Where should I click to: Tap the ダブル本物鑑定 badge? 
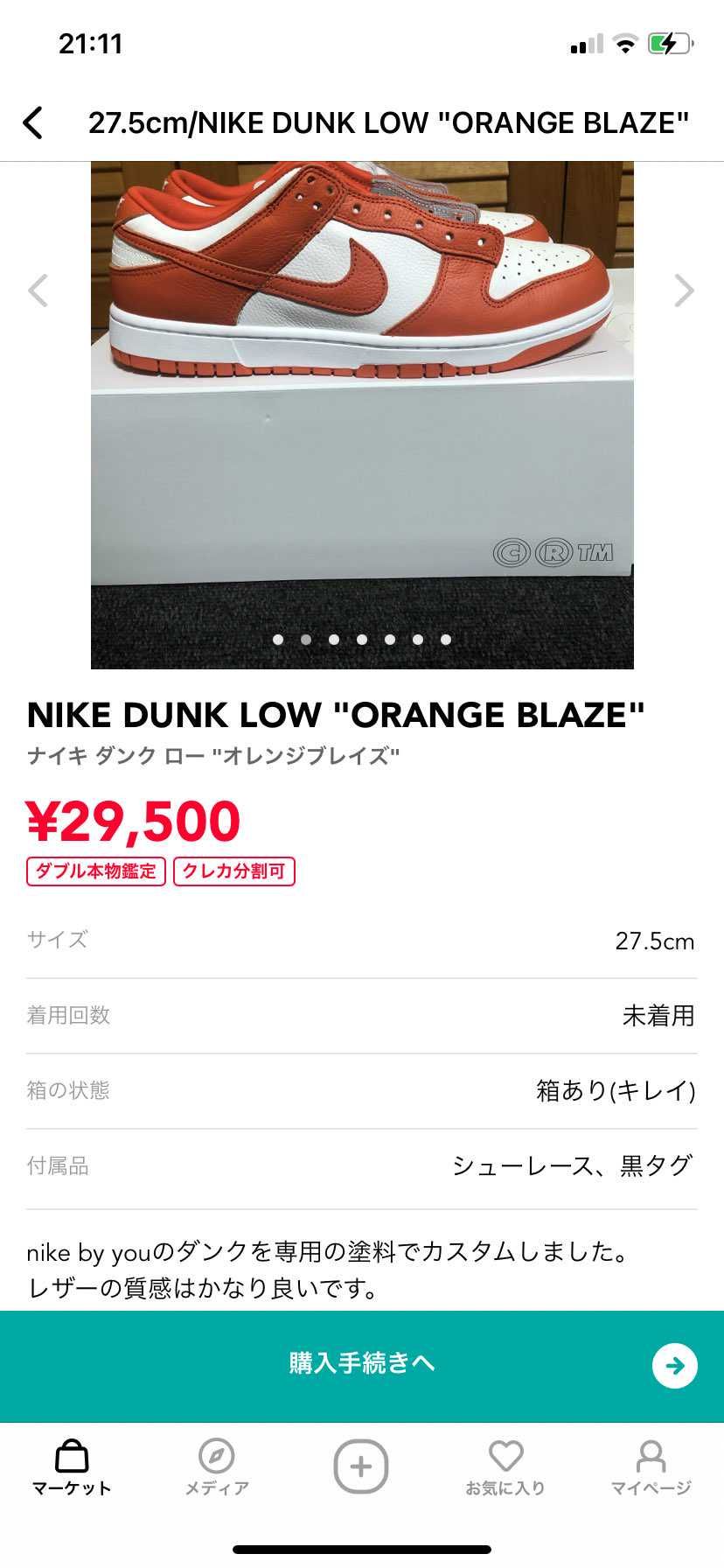(x=94, y=871)
